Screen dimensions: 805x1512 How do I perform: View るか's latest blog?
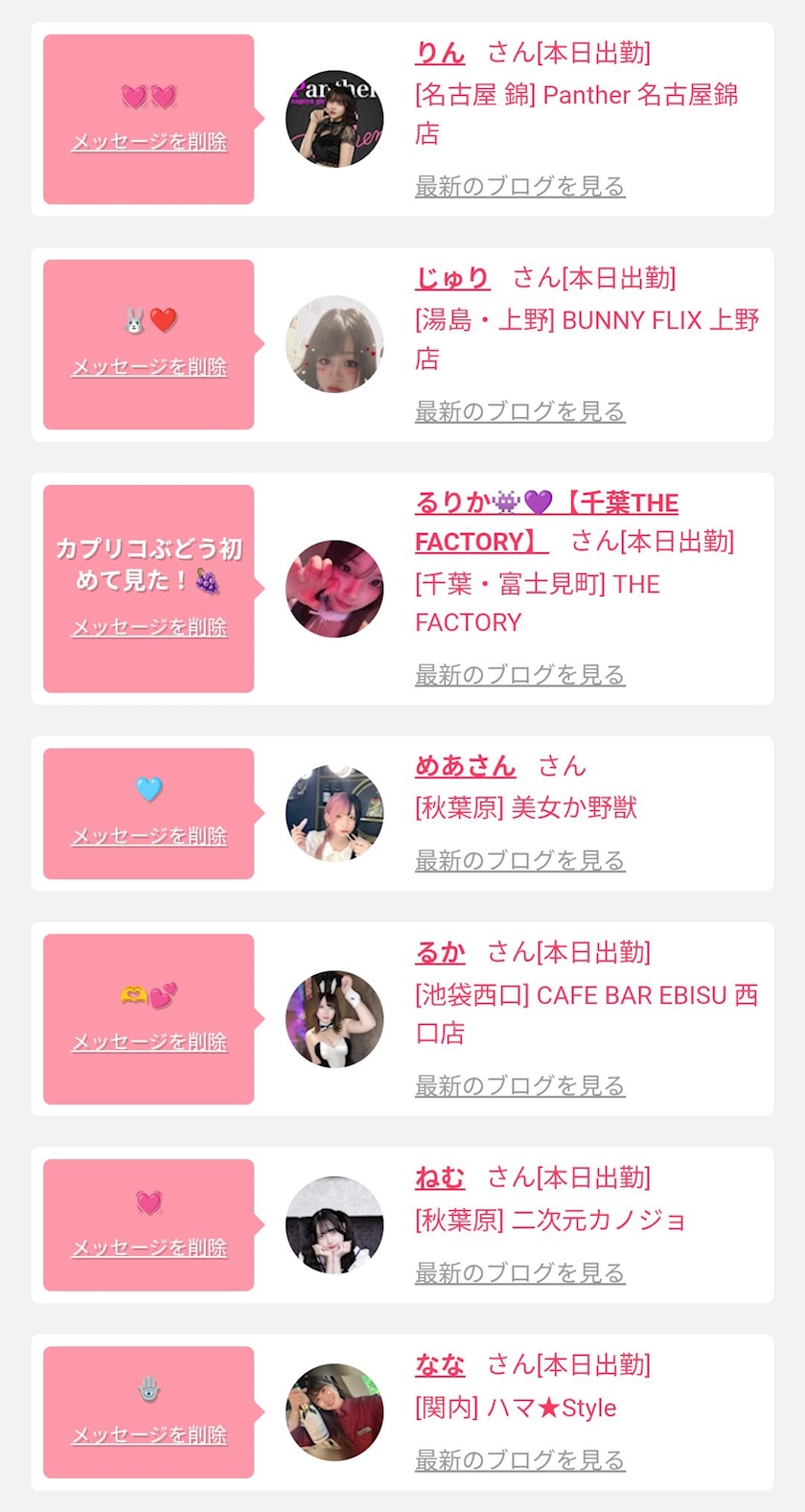[519, 1085]
